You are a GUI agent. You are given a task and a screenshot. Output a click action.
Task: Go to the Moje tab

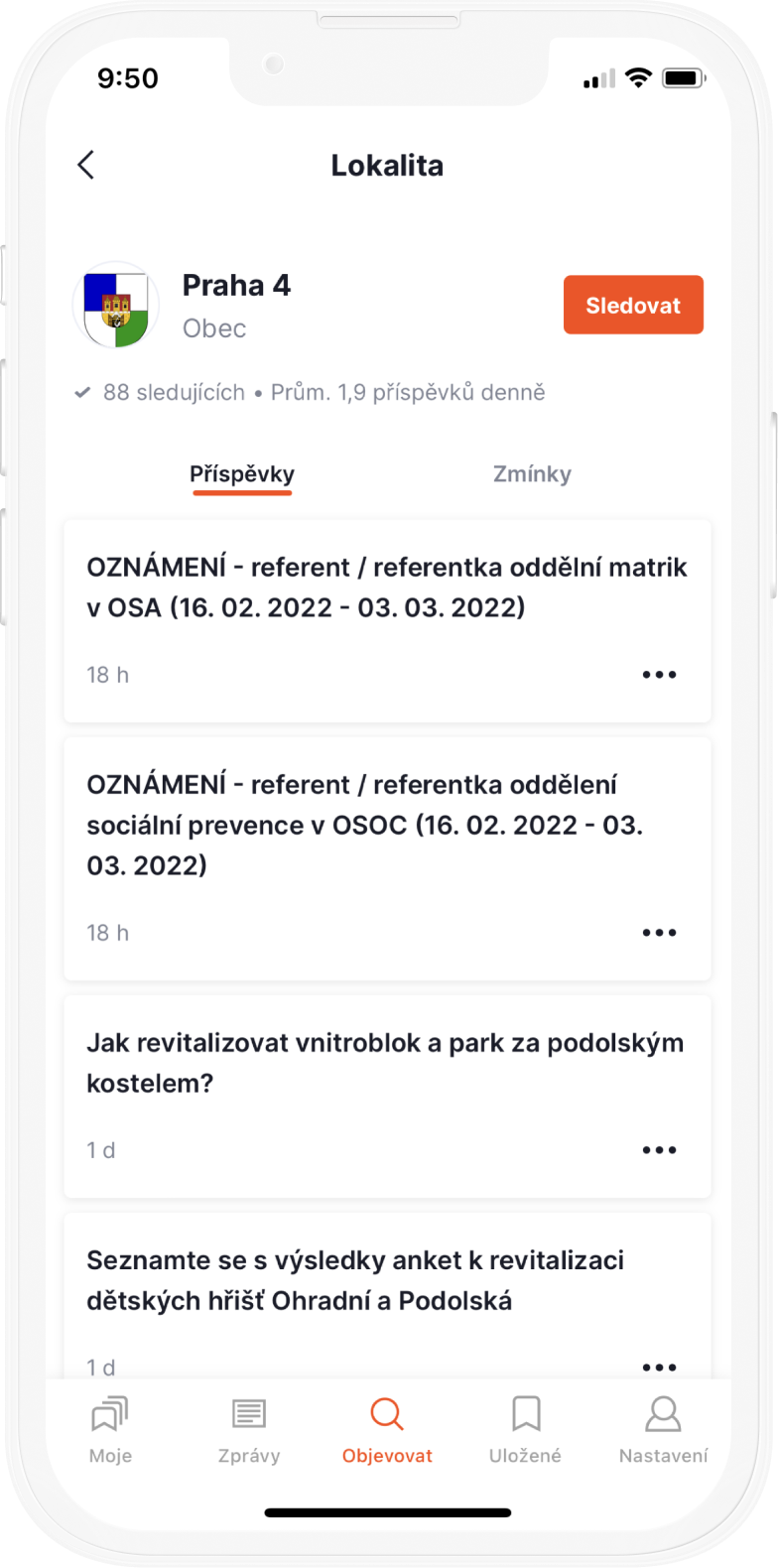click(110, 1429)
